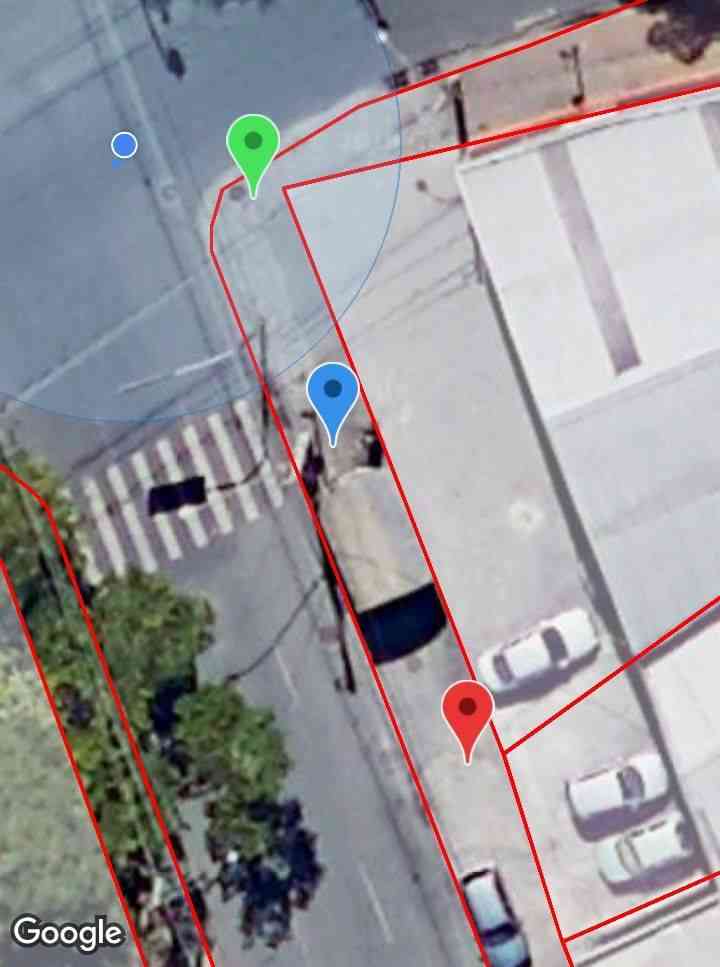Tap the red map marker

pos(467,710)
